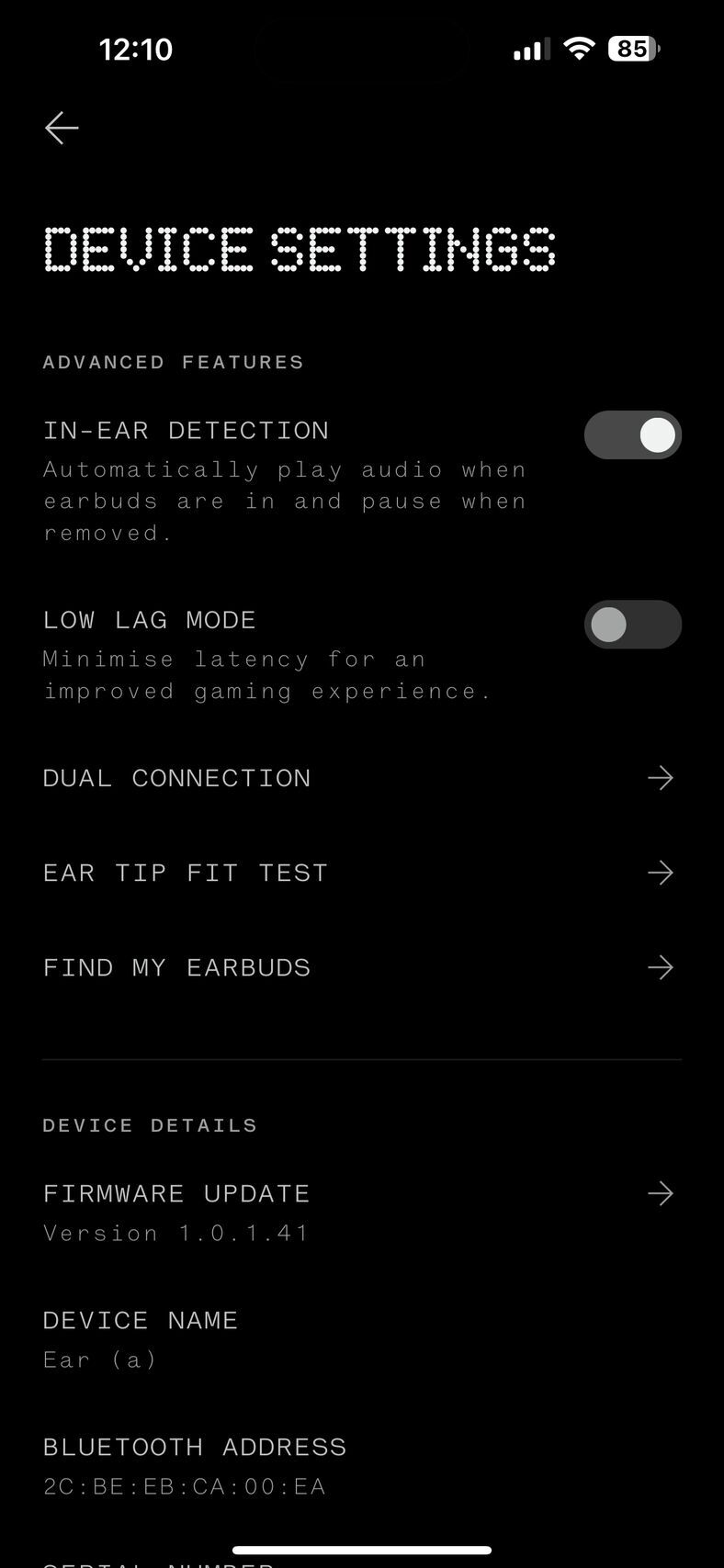
Task: Enable Low Lag Mode
Action: [x=632, y=625]
